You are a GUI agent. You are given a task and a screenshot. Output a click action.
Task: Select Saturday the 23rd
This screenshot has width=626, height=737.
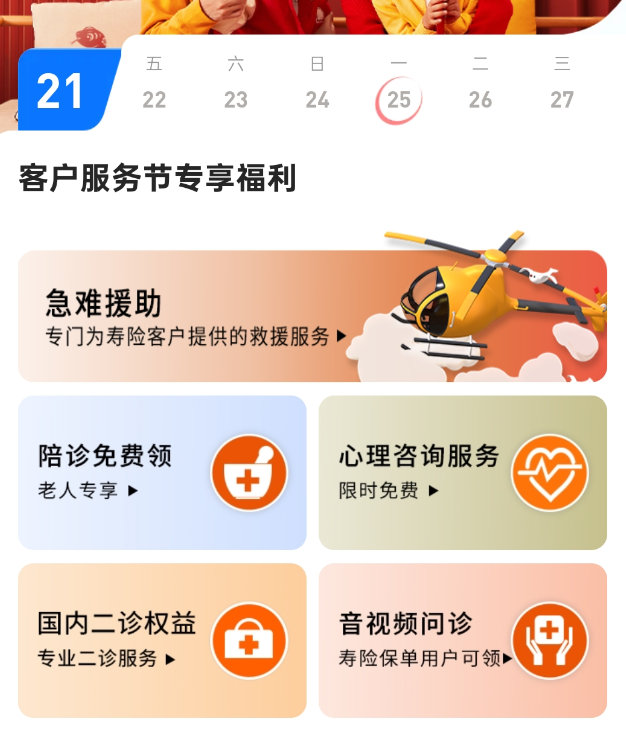236,85
